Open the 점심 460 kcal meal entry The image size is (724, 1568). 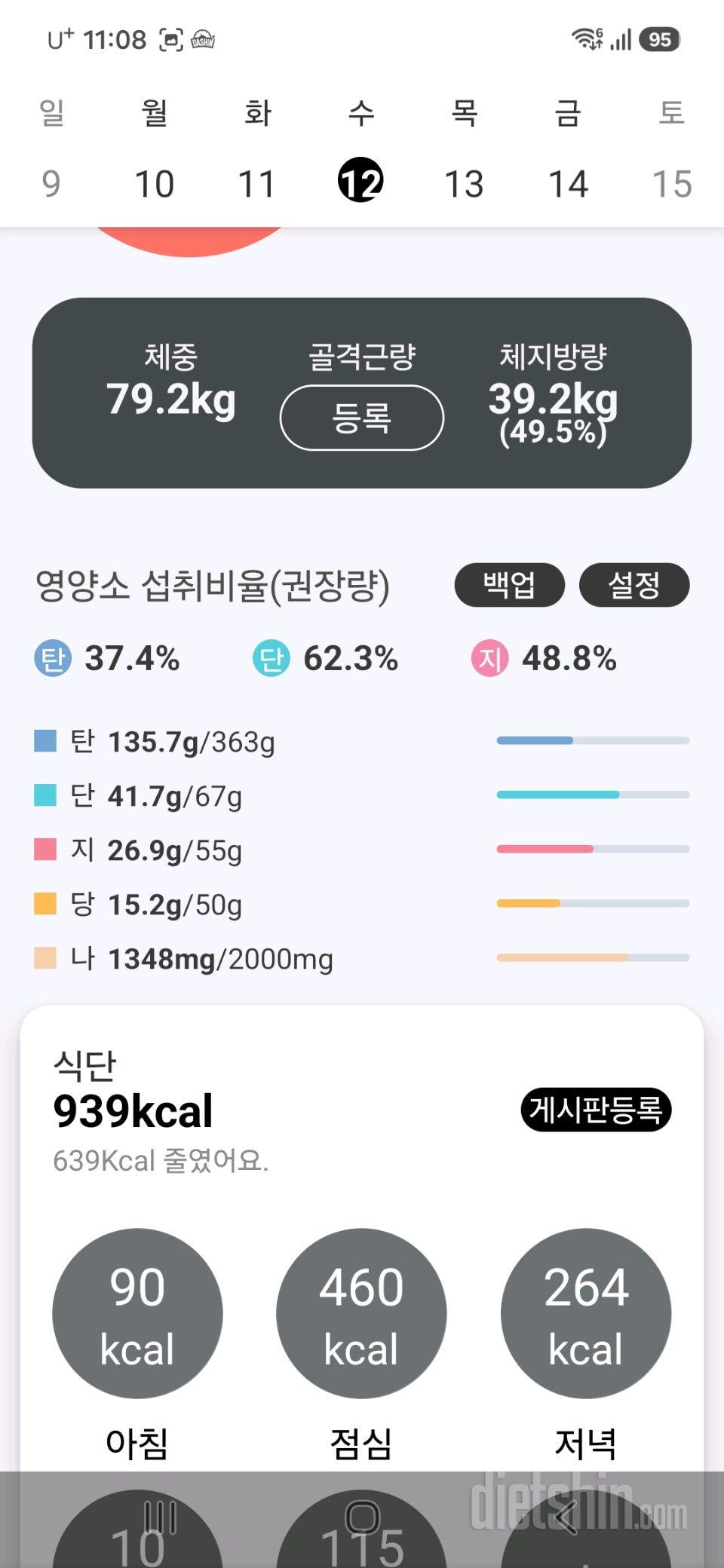pos(361,1313)
